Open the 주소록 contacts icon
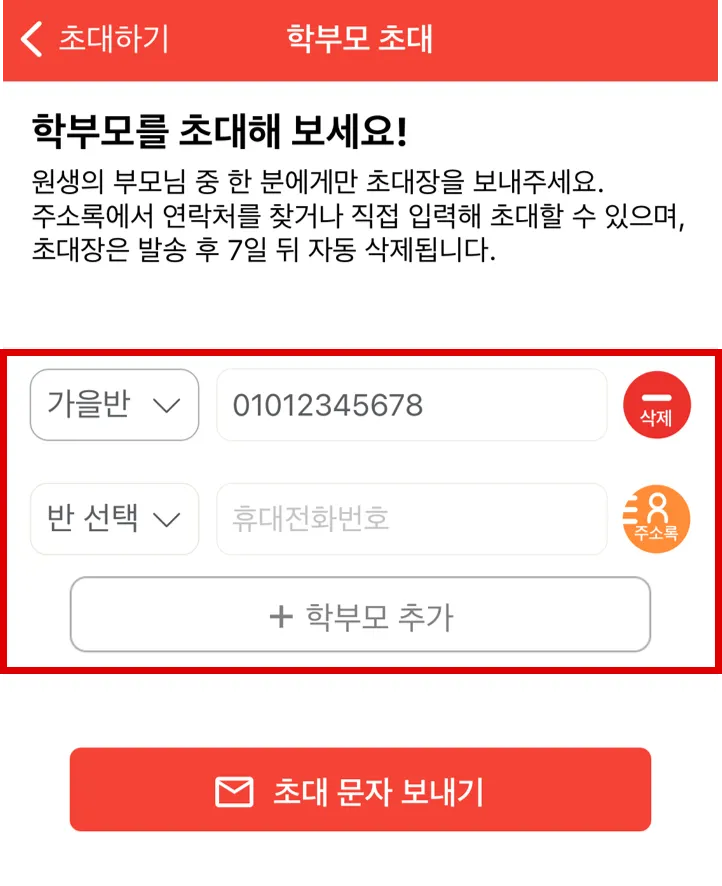Screen dimensions: 722x886 pyautogui.click(x=656, y=519)
